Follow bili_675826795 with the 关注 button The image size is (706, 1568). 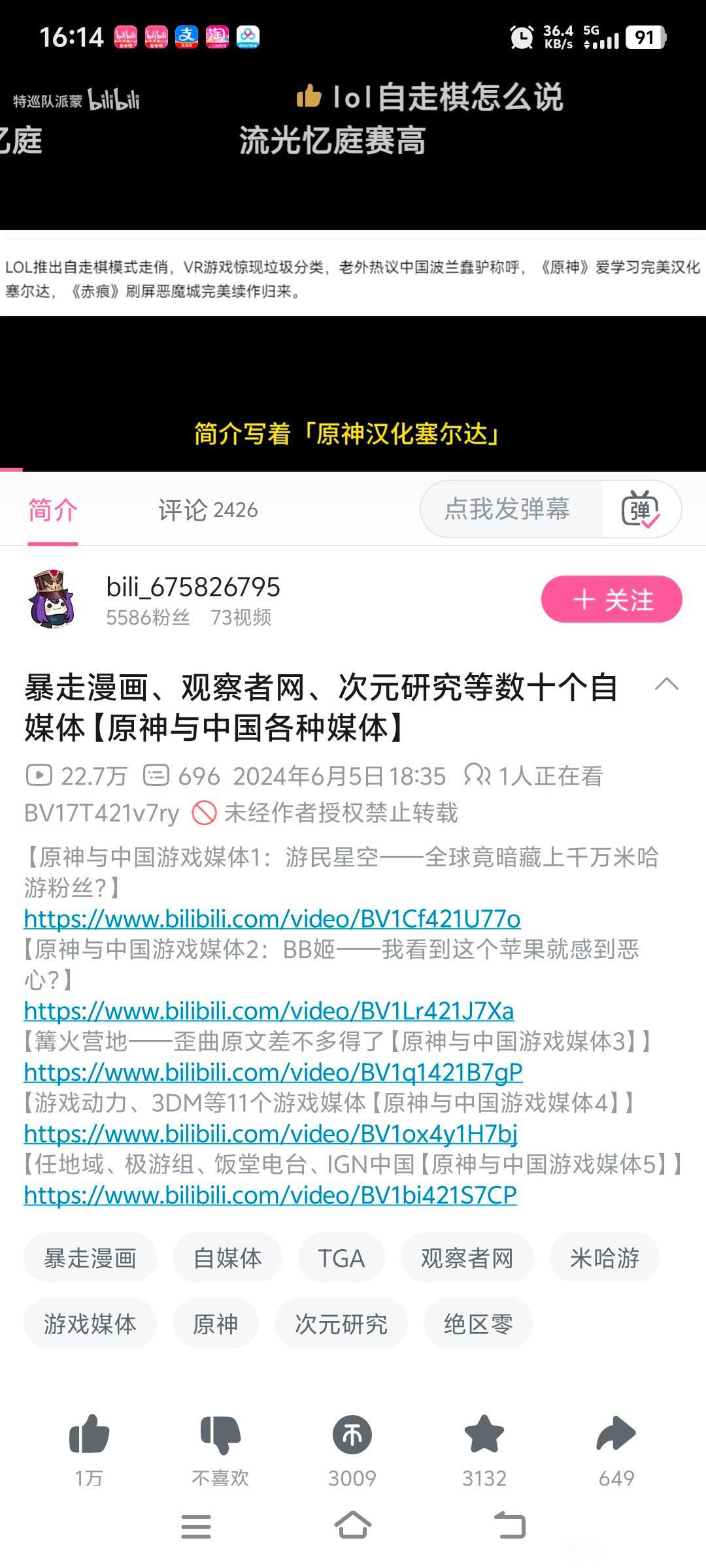coord(611,599)
